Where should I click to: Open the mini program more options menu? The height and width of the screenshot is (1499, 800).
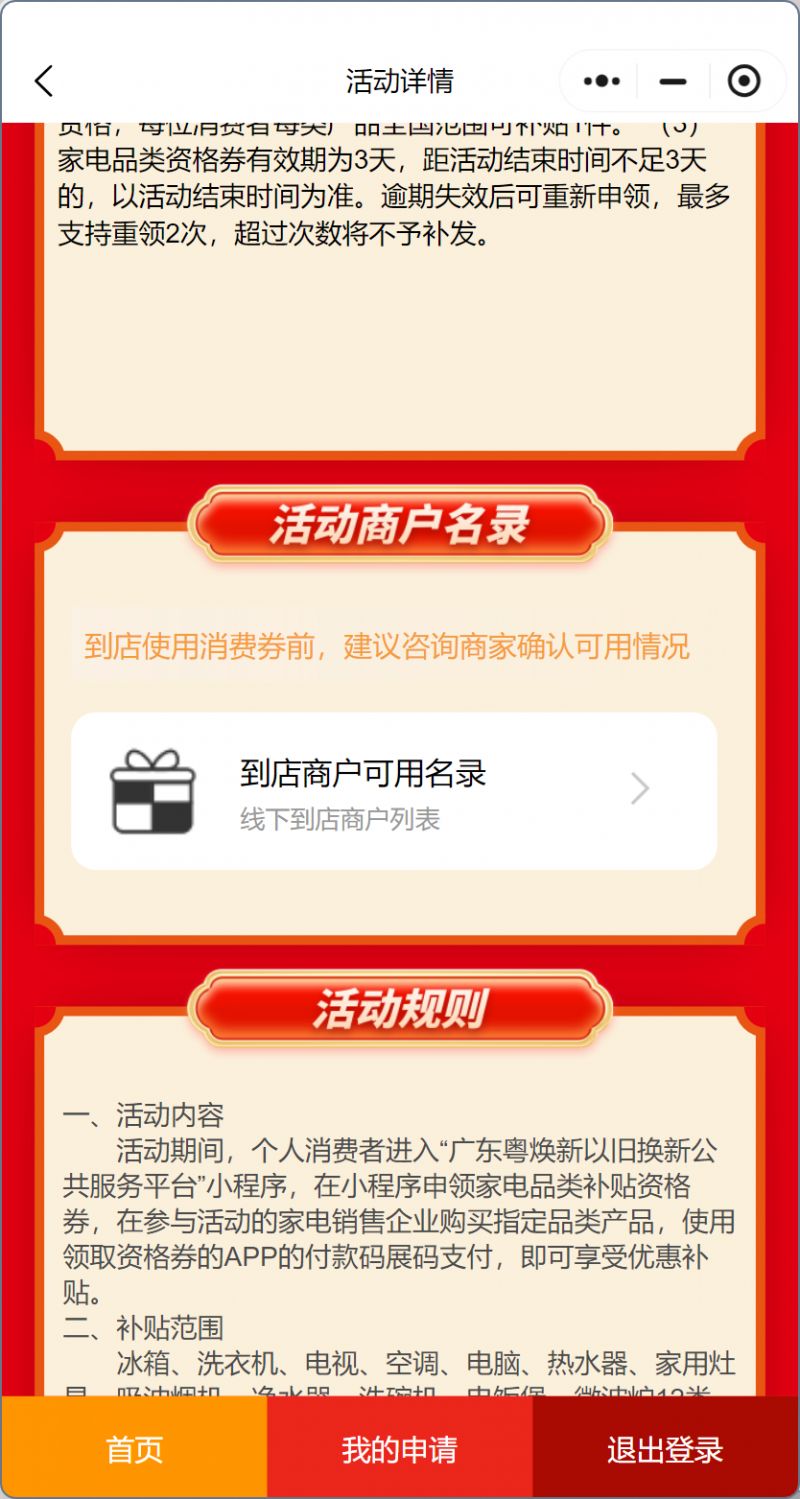coord(602,81)
